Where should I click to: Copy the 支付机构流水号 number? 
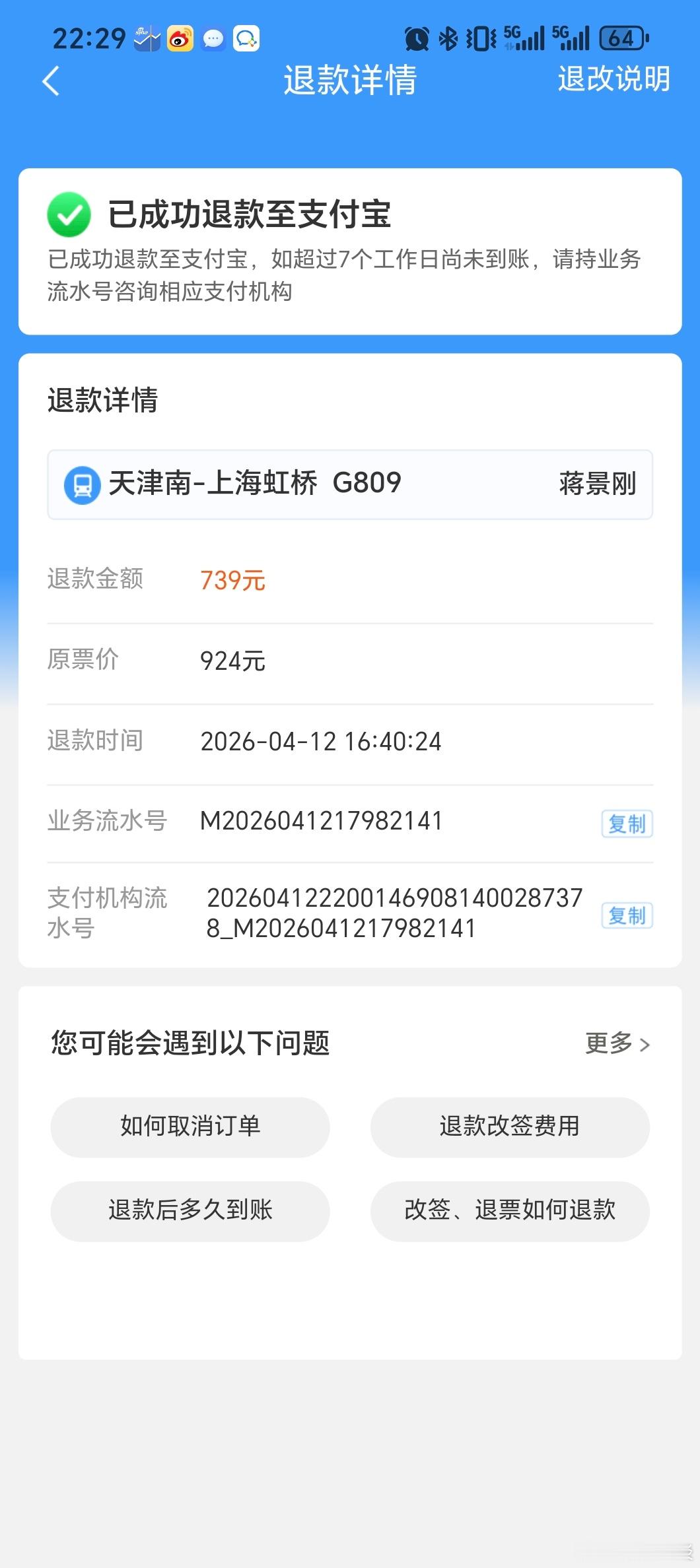(x=625, y=916)
